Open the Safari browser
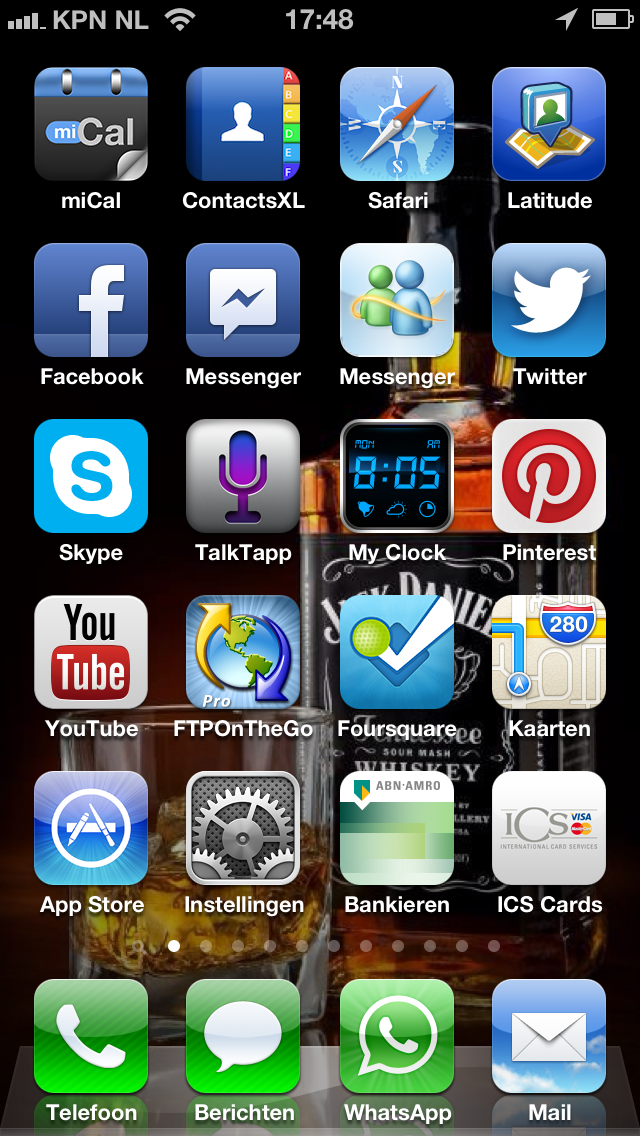This screenshot has width=640, height=1136. pyautogui.click(x=396, y=124)
